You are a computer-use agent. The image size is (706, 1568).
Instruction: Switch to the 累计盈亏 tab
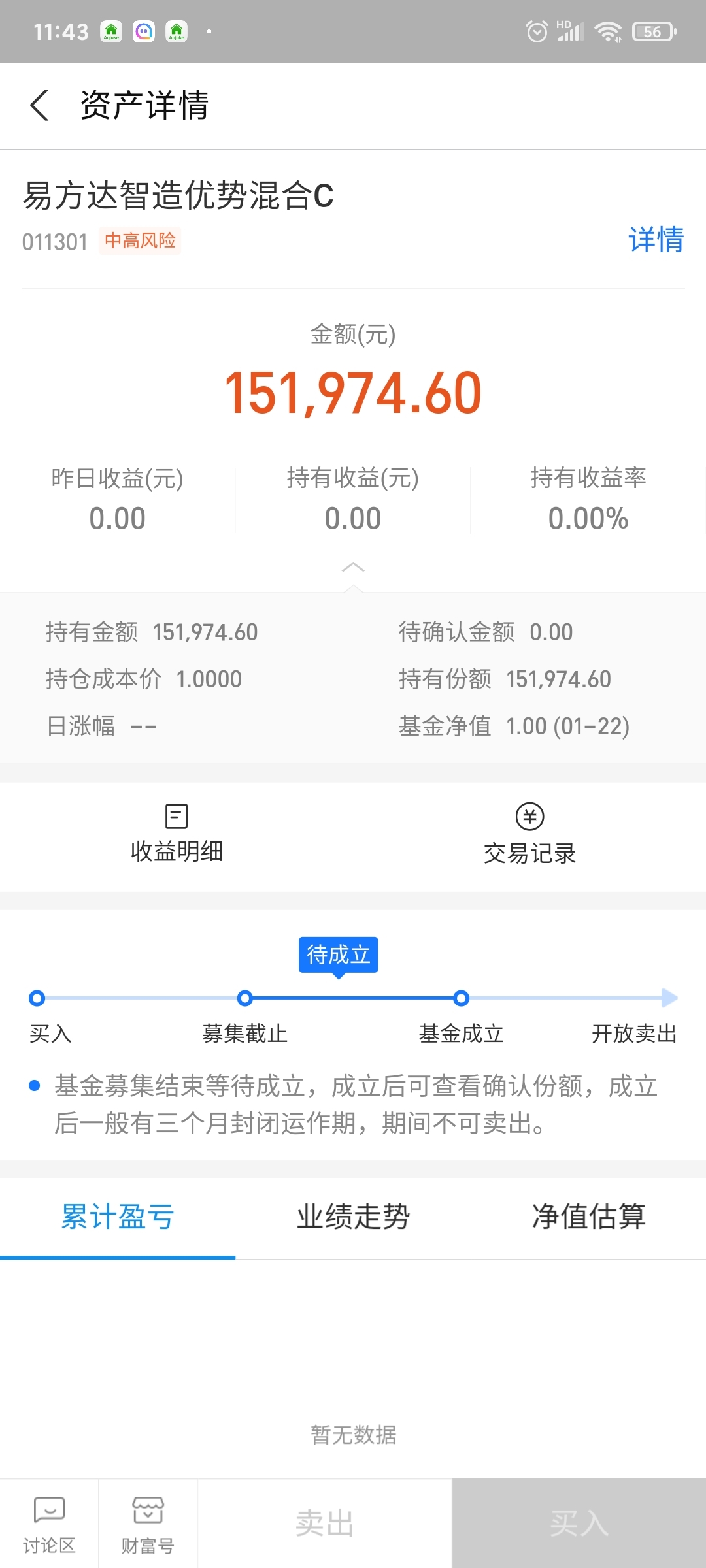[x=118, y=1218]
